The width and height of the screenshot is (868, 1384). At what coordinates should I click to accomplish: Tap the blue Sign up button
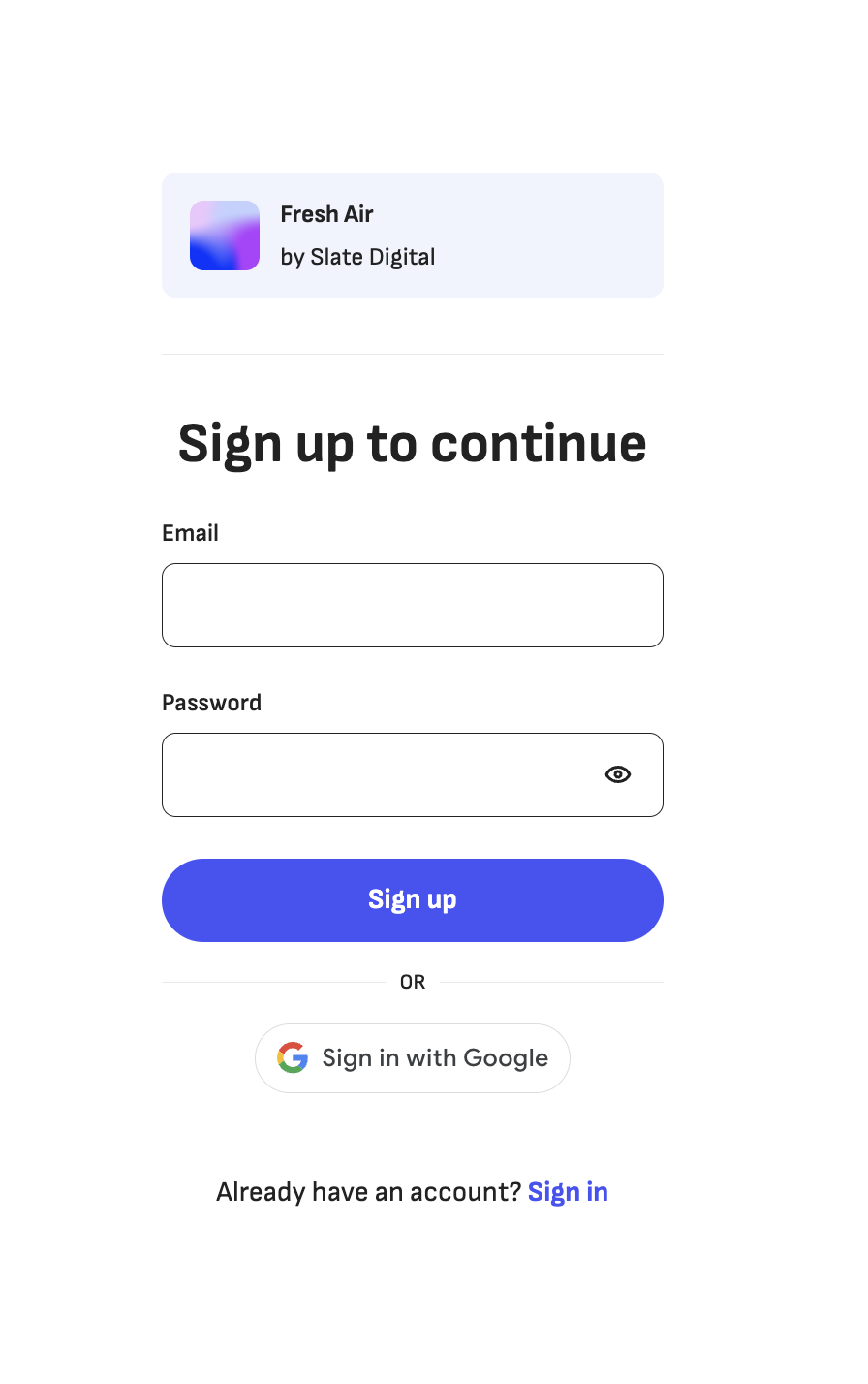coord(412,899)
